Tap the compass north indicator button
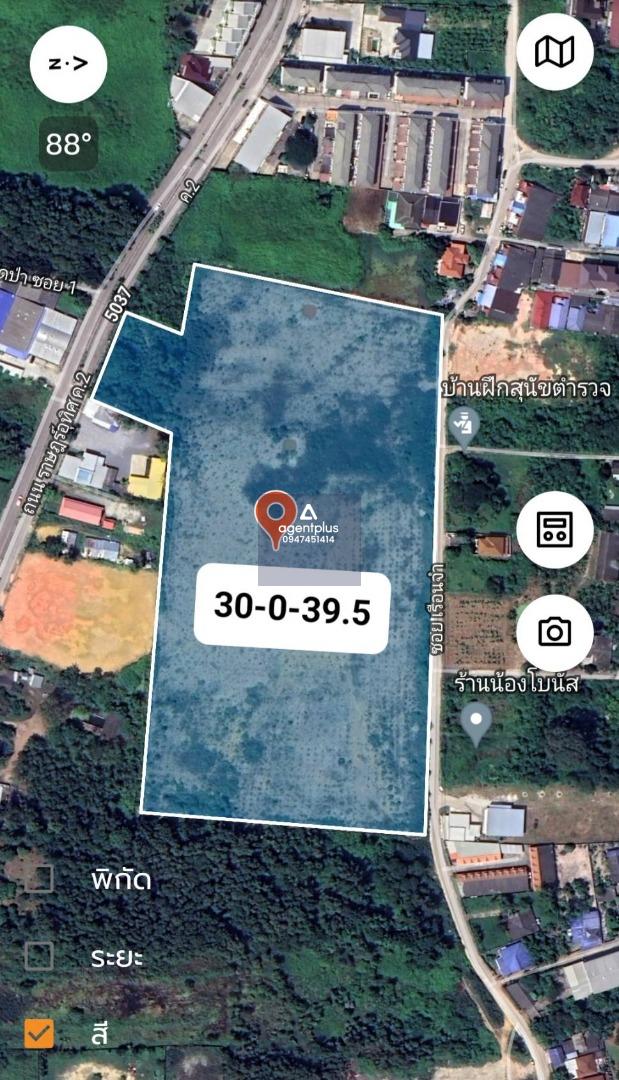The width and height of the screenshot is (619, 1080). point(68,64)
